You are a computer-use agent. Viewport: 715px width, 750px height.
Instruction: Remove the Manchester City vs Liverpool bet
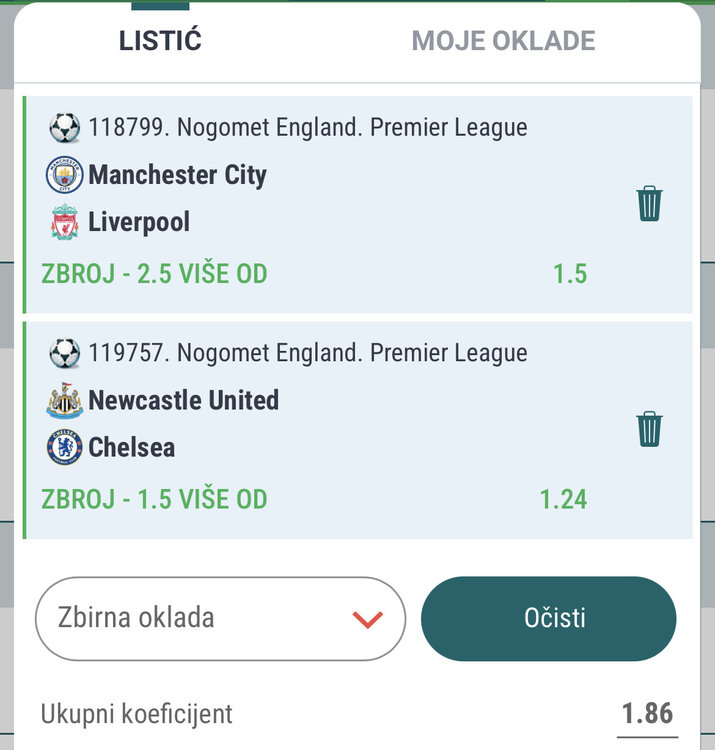pyautogui.click(x=649, y=203)
